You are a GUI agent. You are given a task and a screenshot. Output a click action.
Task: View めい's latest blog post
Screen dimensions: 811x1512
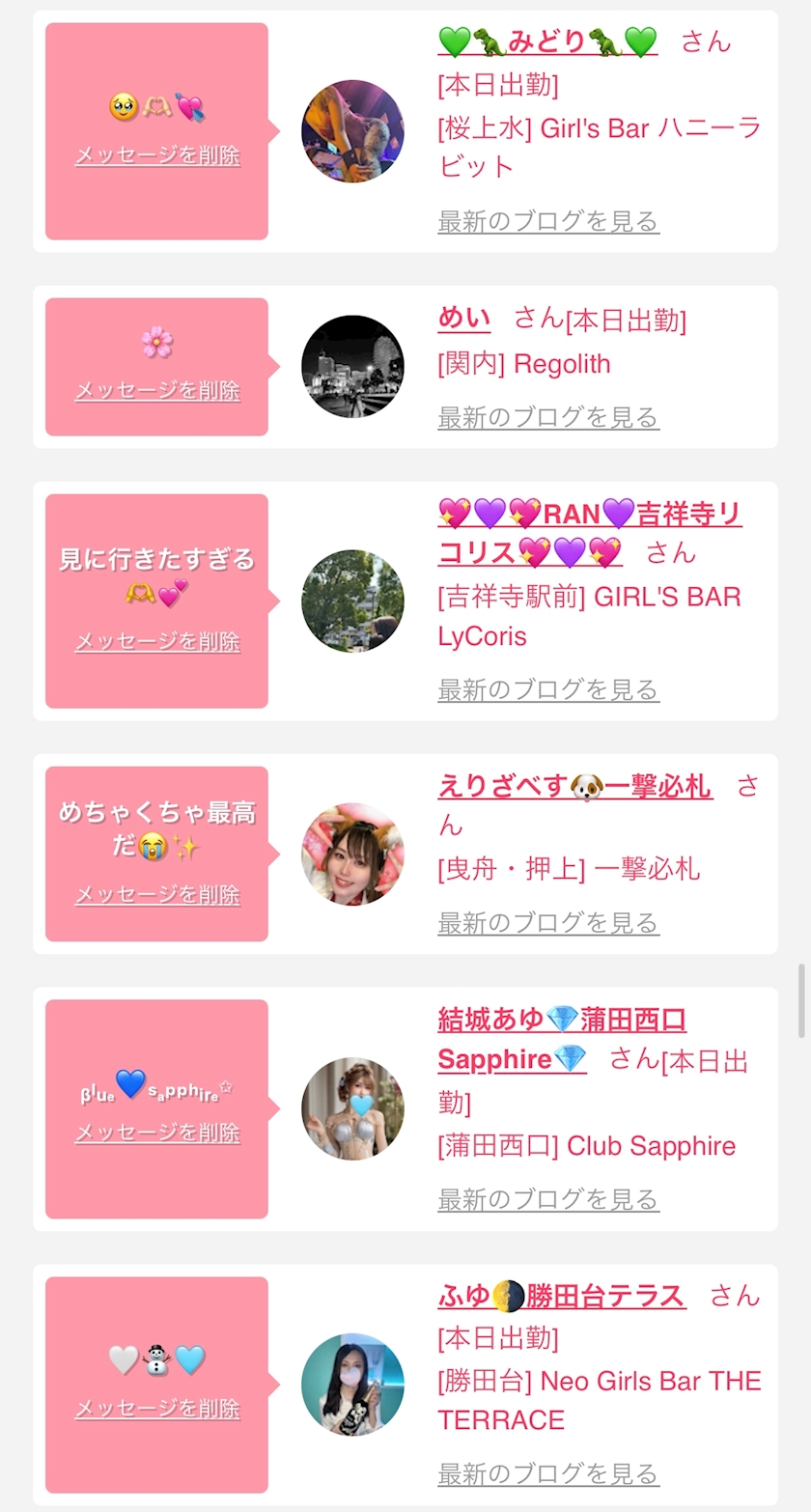pos(548,418)
